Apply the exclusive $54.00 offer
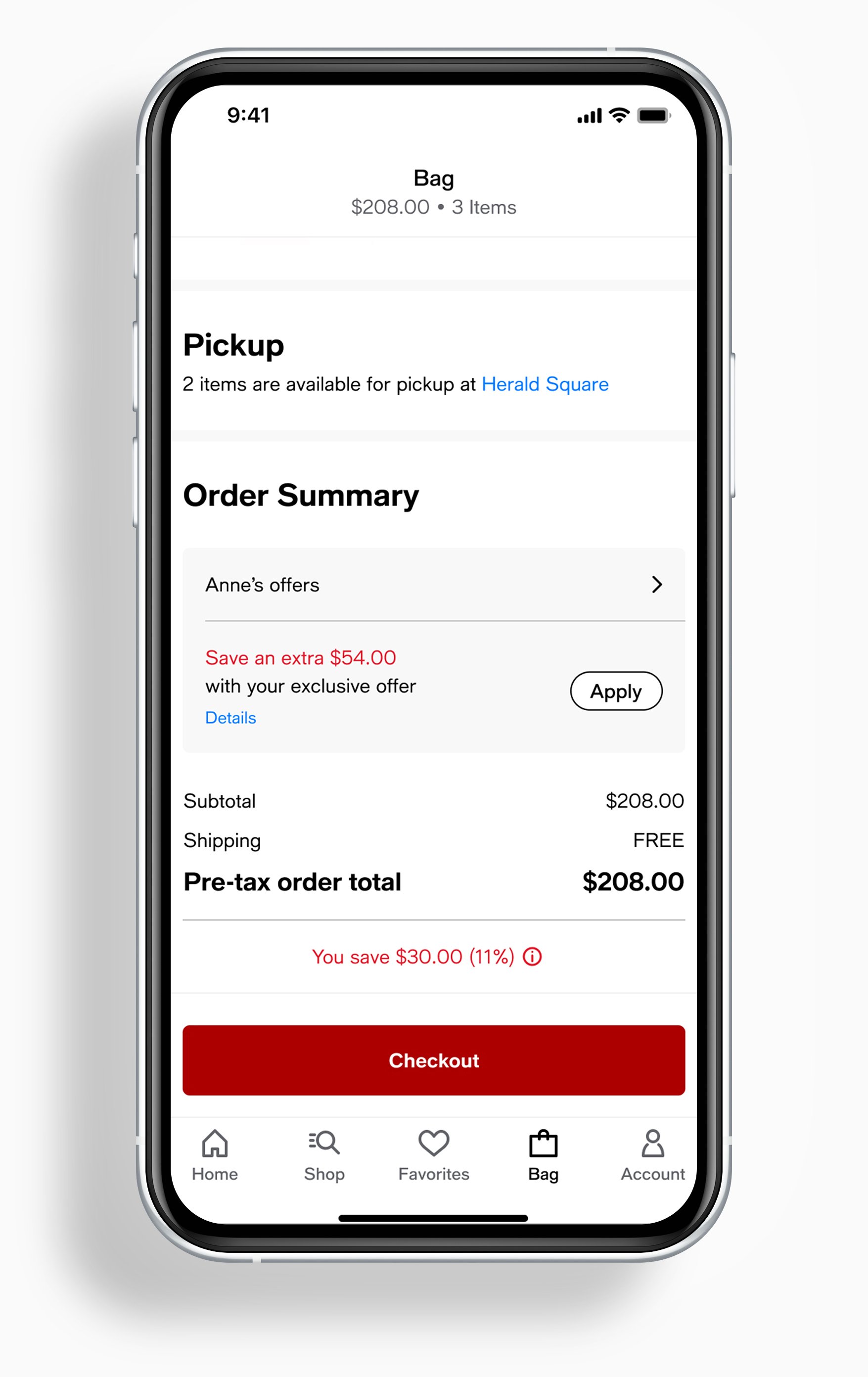The height and width of the screenshot is (1377, 868). (616, 691)
